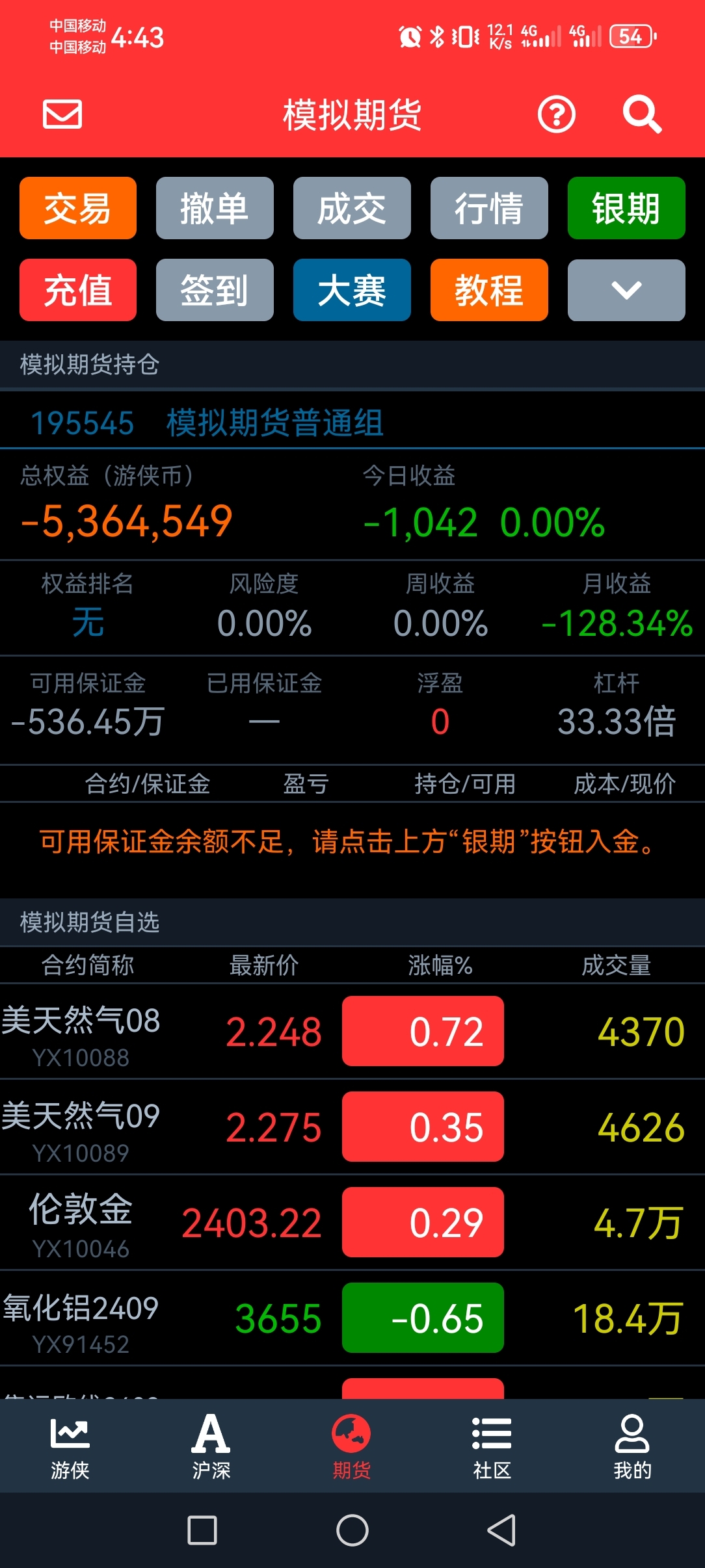The image size is (705, 1568).
Task: Switch to the 我的 profile tab
Action: (x=632, y=1446)
